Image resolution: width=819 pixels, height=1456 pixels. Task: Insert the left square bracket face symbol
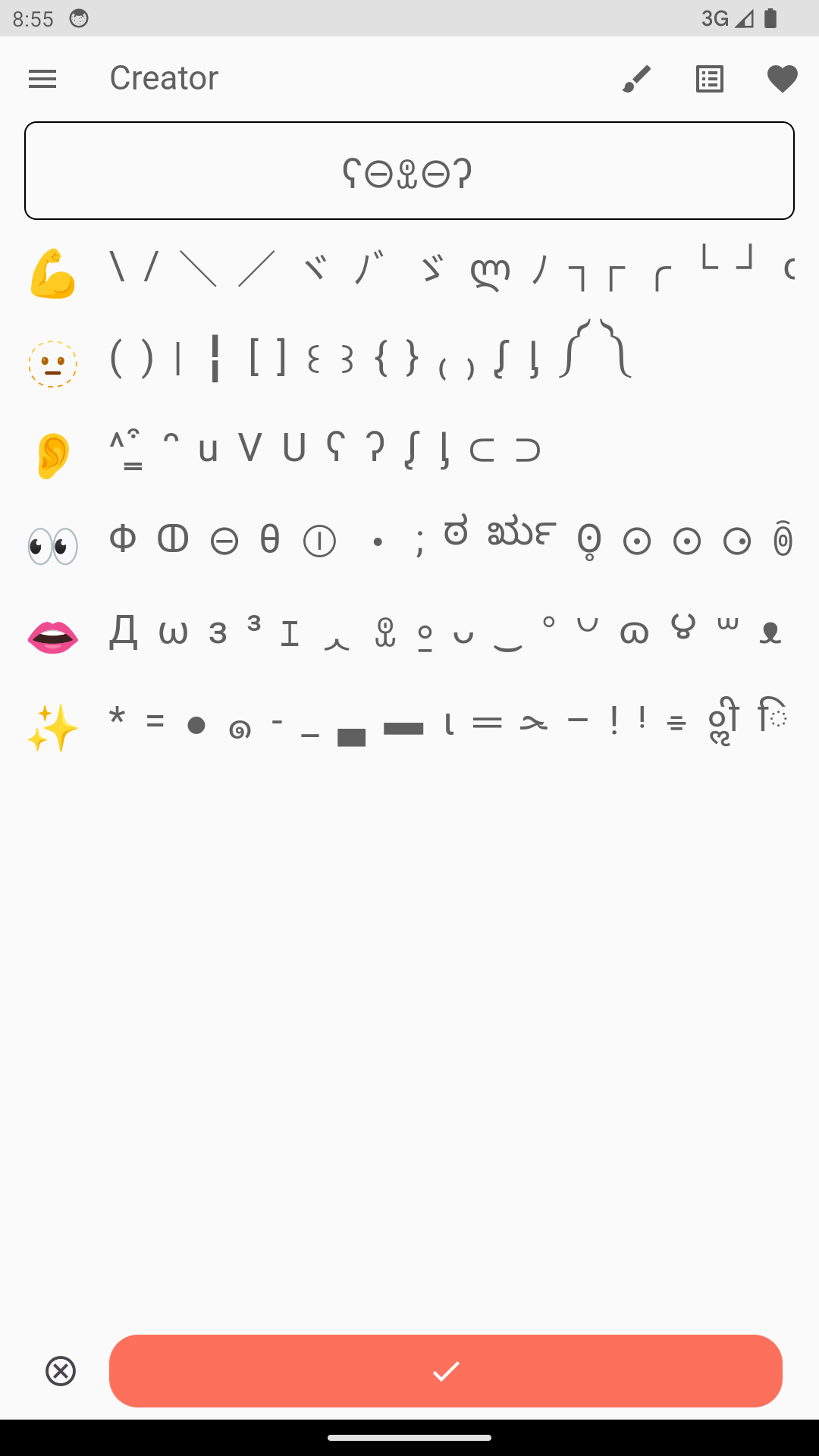pos(256,357)
